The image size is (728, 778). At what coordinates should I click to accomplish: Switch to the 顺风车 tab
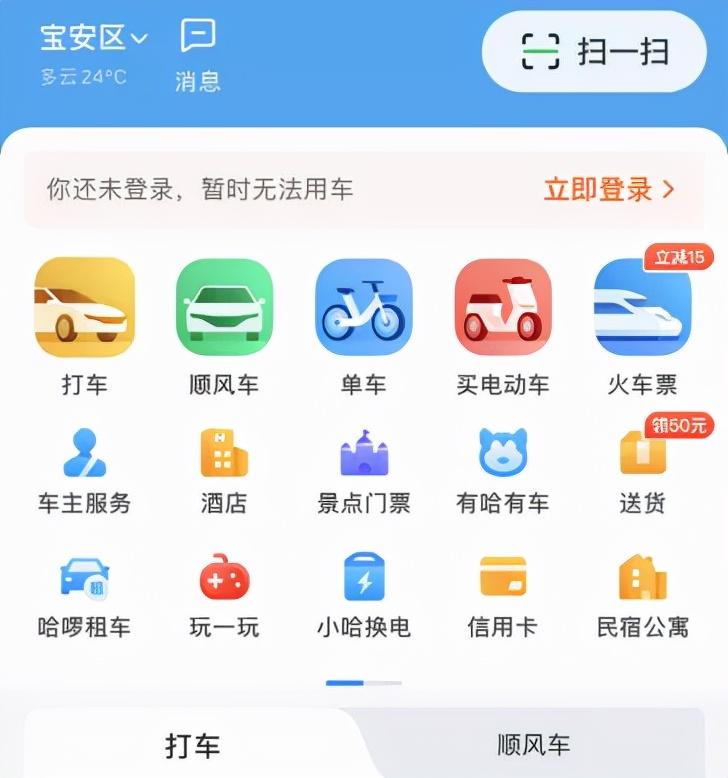click(545, 745)
